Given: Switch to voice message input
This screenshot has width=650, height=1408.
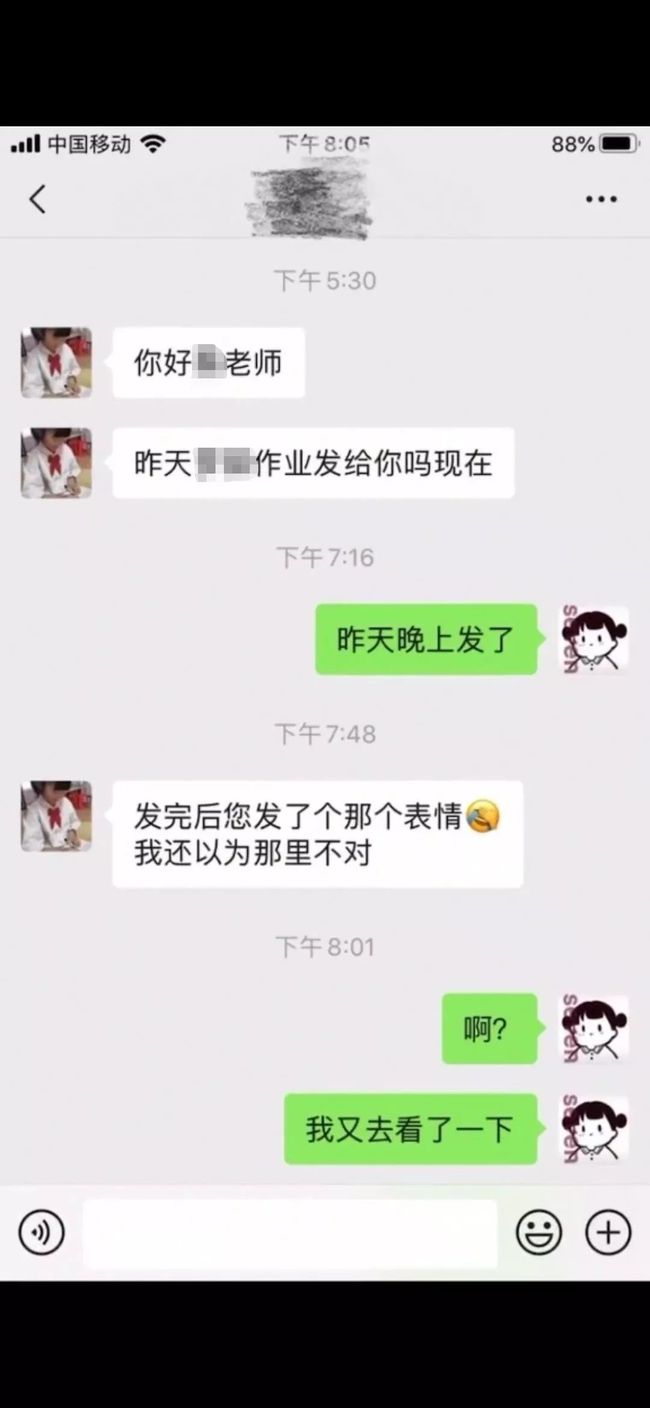Looking at the screenshot, I should (41, 1233).
